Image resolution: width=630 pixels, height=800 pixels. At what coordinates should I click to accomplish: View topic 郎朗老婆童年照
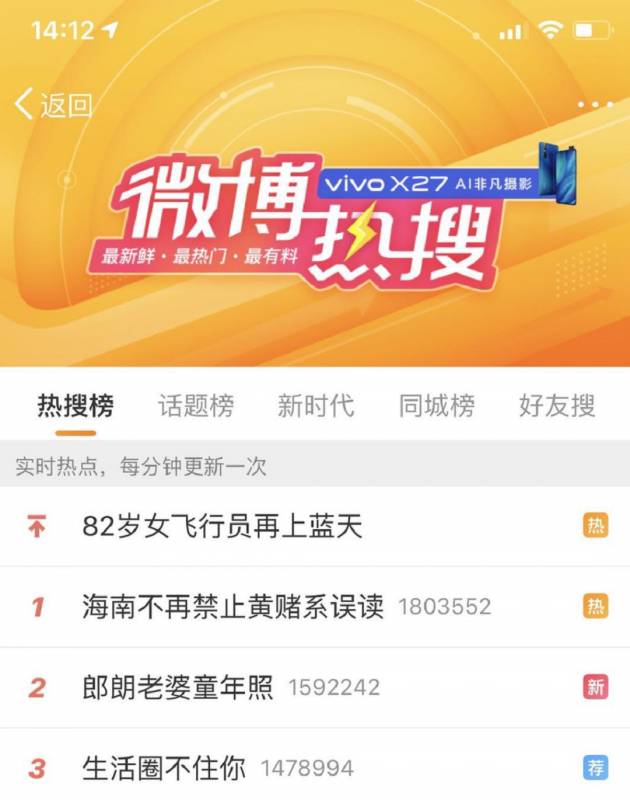(x=178, y=687)
